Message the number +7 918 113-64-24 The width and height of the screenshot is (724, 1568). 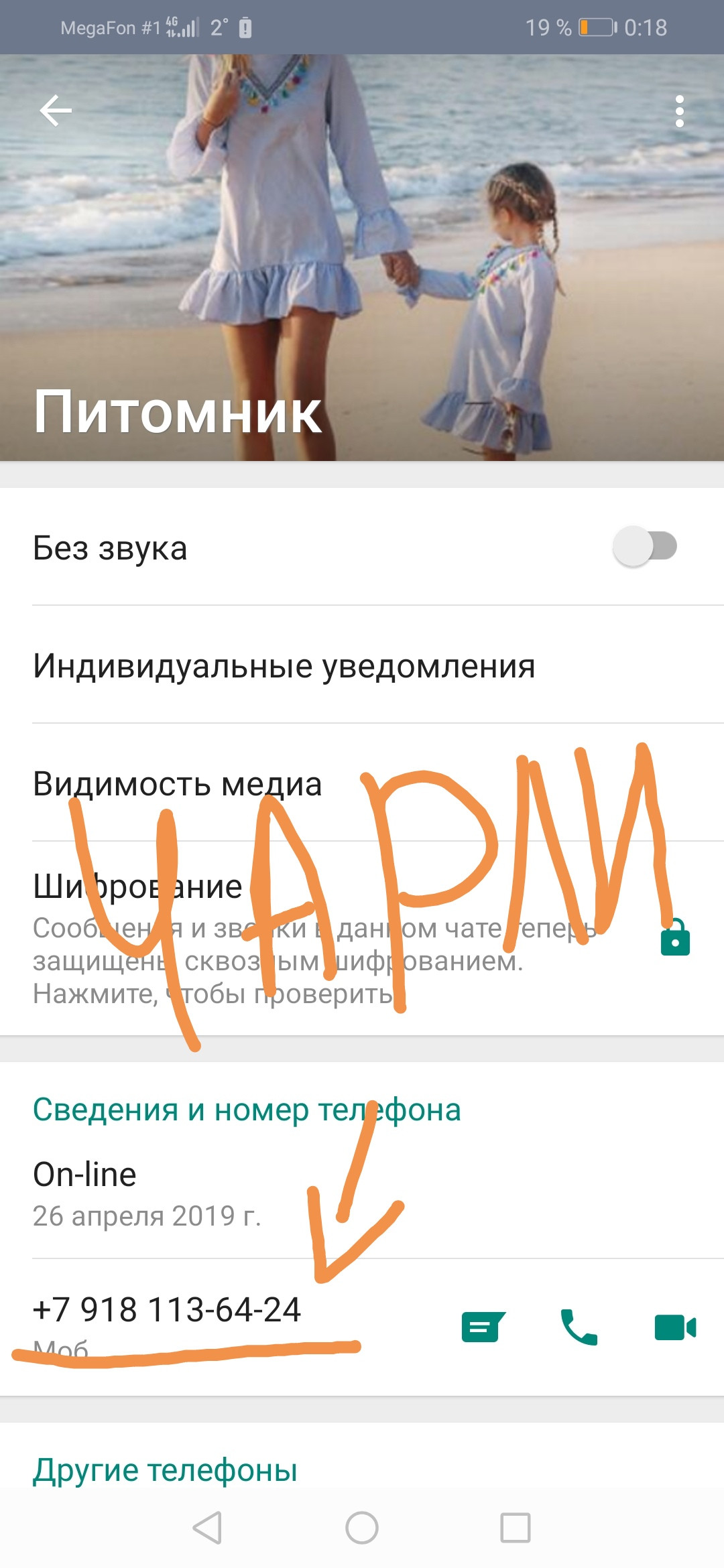click(483, 1327)
